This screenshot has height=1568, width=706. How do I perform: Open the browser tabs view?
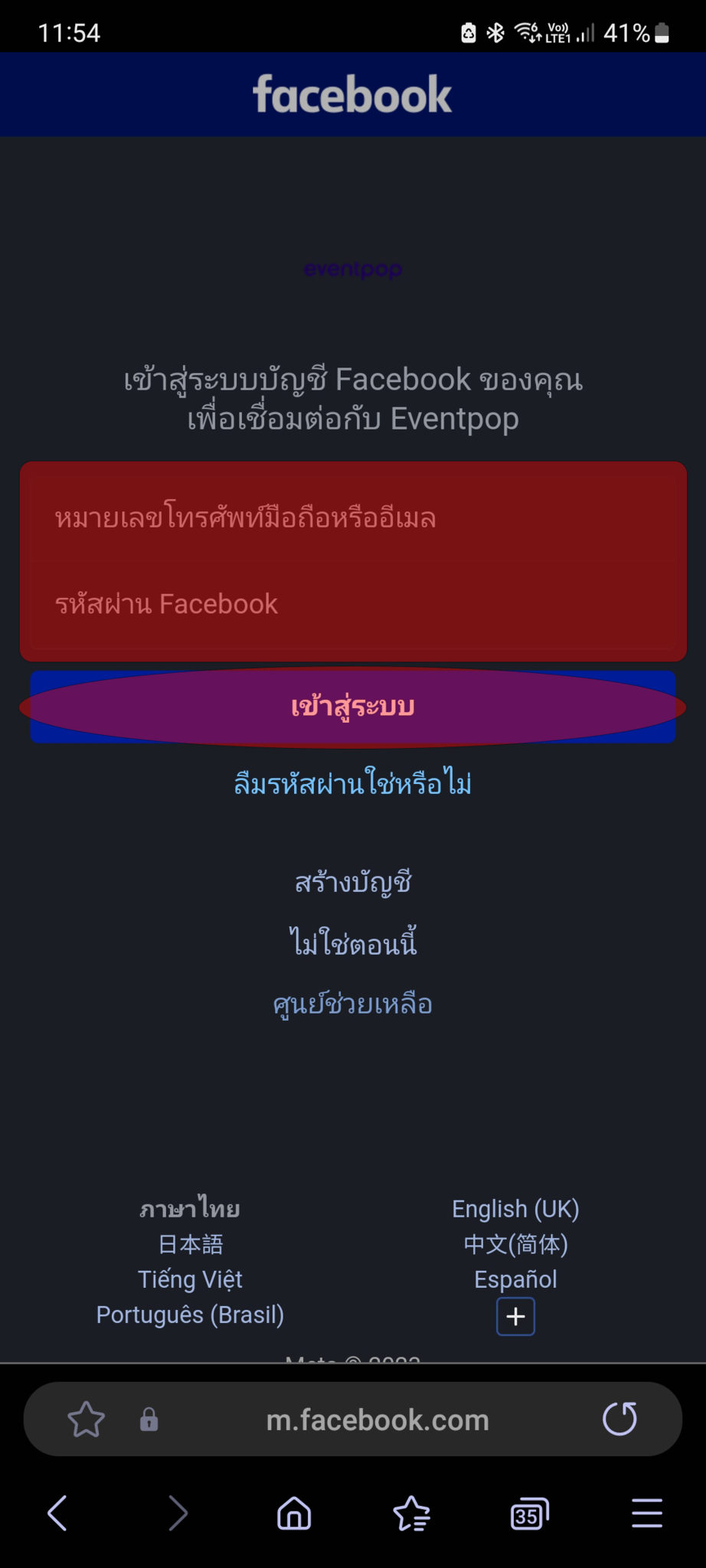(529, 1514)
